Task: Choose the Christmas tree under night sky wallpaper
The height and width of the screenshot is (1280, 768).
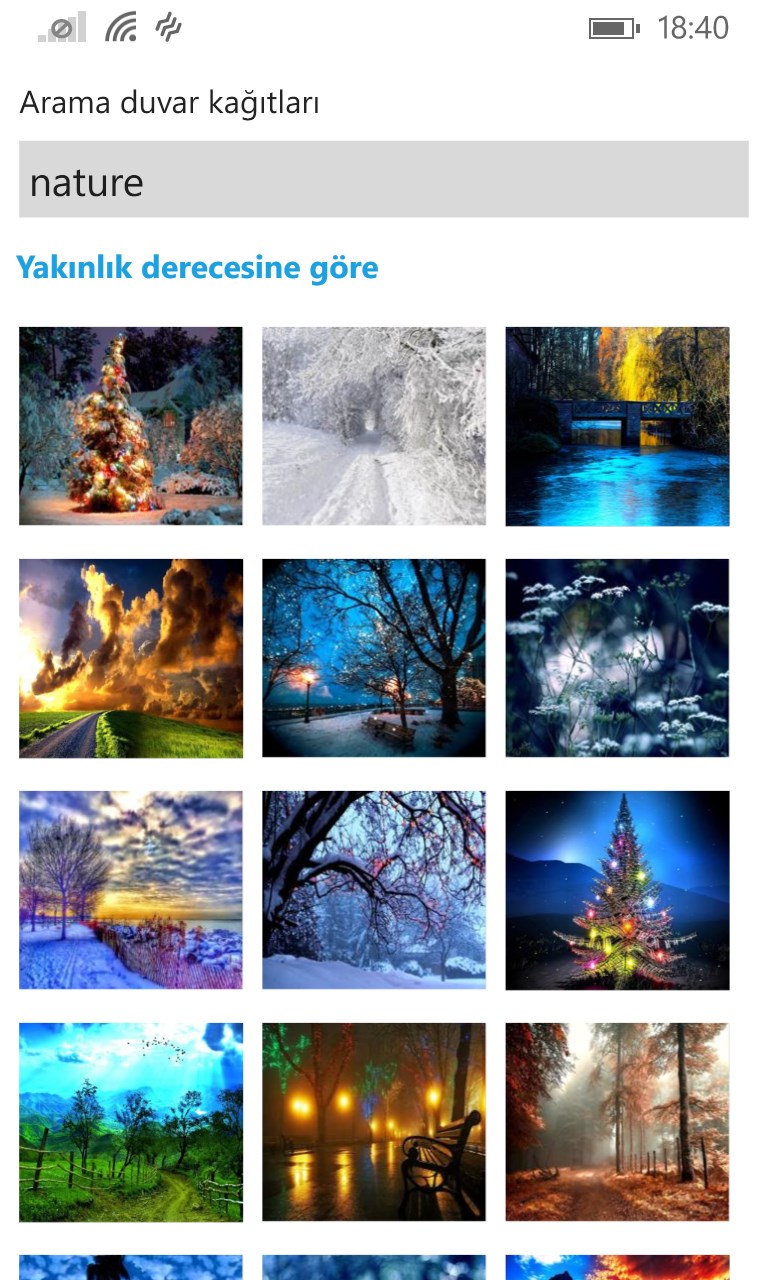Action: pos(617,890)
